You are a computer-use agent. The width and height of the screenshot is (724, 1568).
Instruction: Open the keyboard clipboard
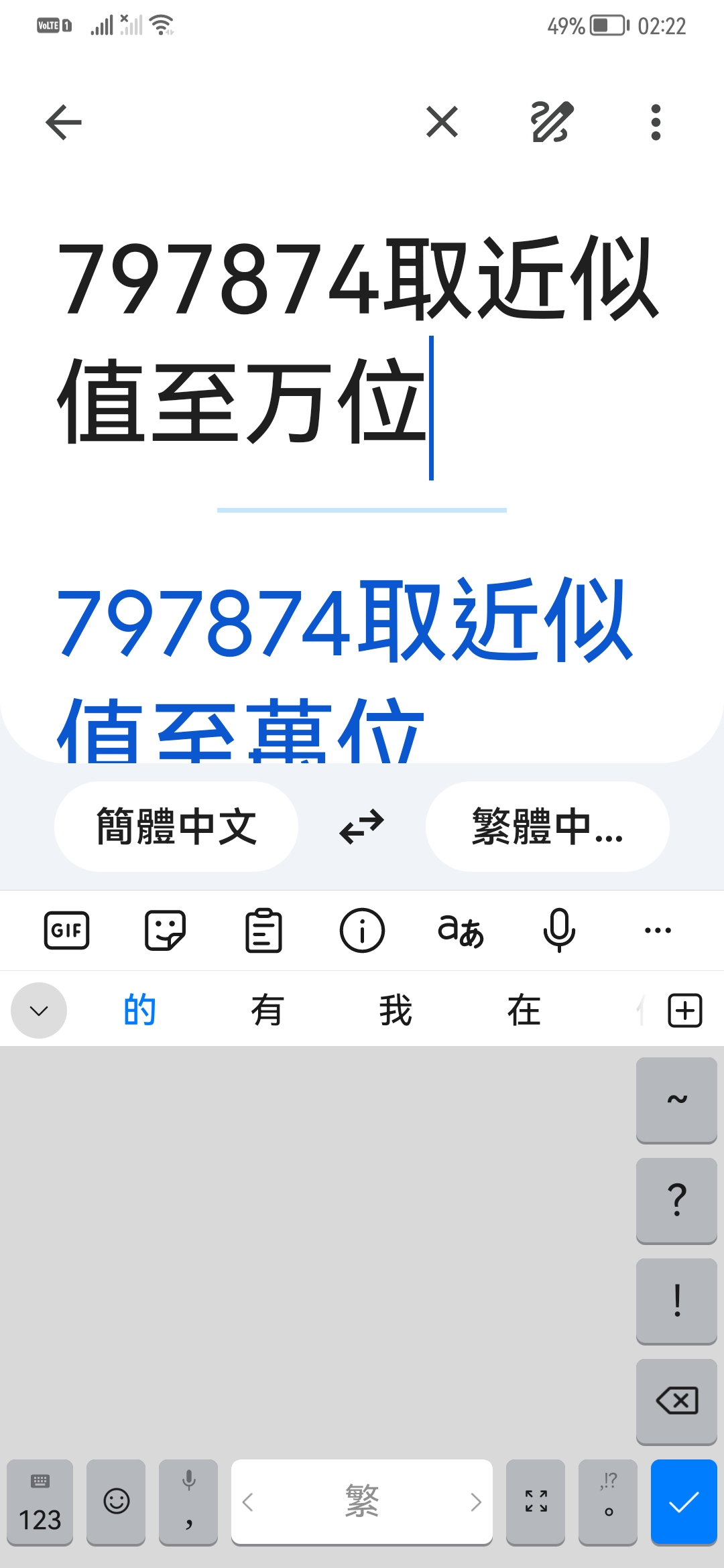point(263,930)
